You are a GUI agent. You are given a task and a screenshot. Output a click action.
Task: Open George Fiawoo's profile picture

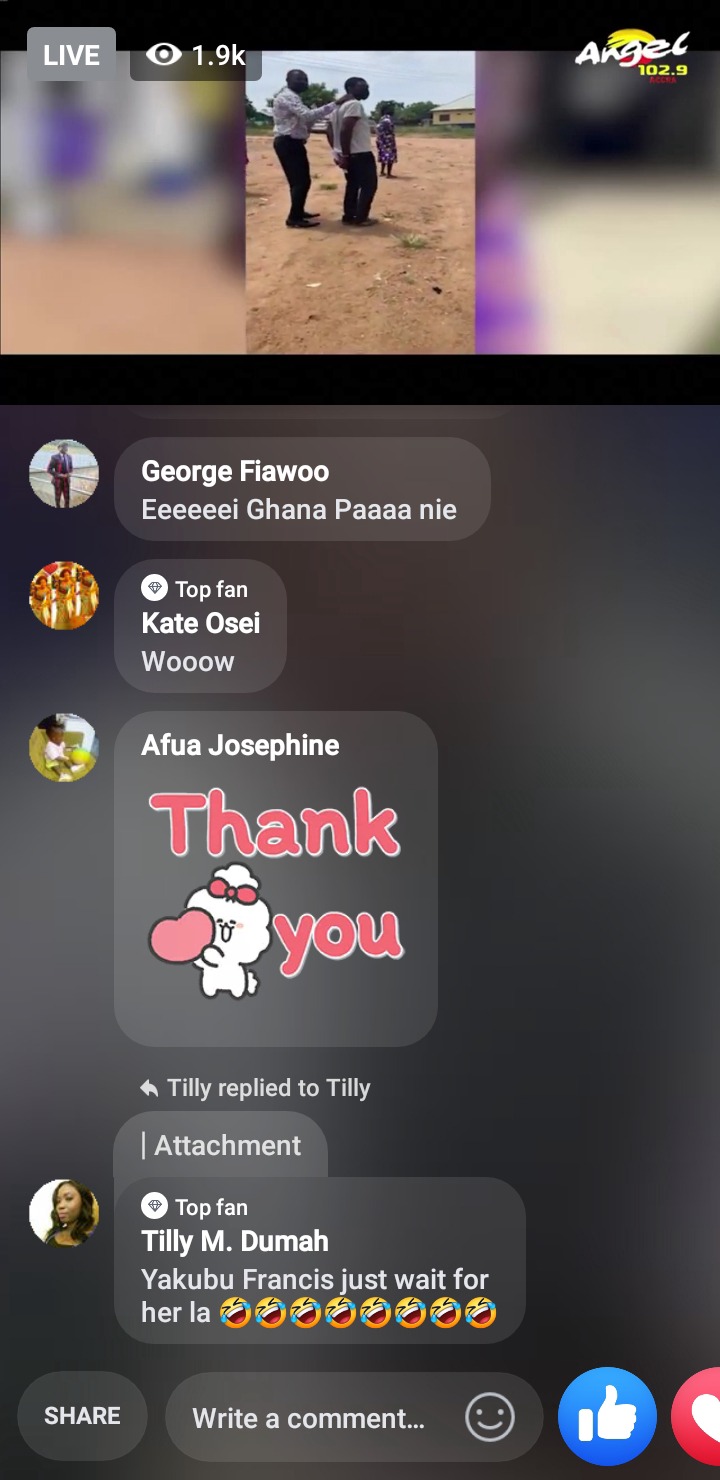pos(64,474)
